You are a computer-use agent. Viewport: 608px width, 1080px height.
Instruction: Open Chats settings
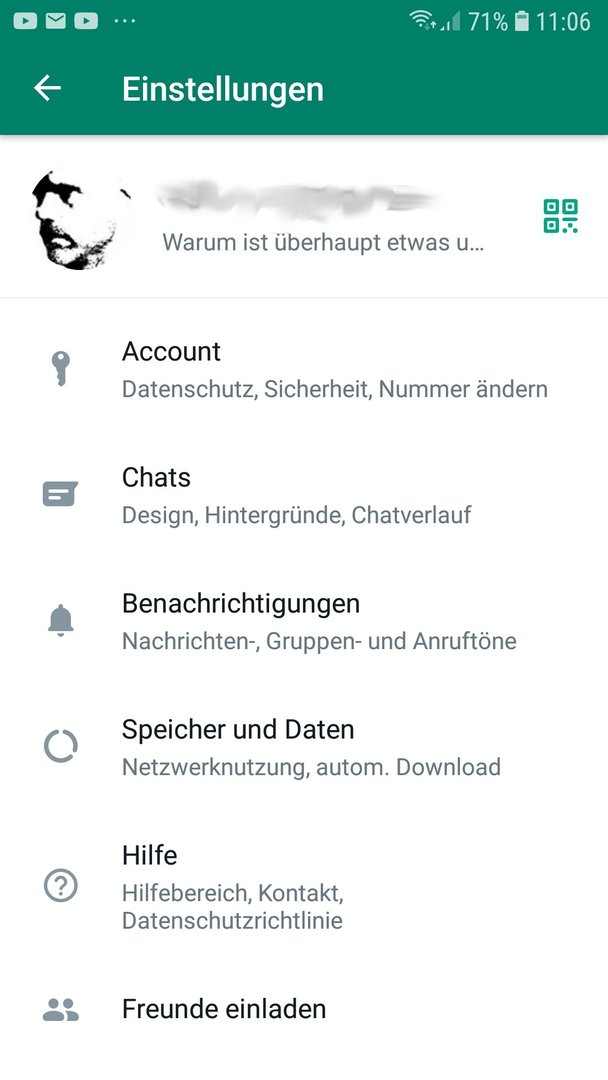(304, 495)
